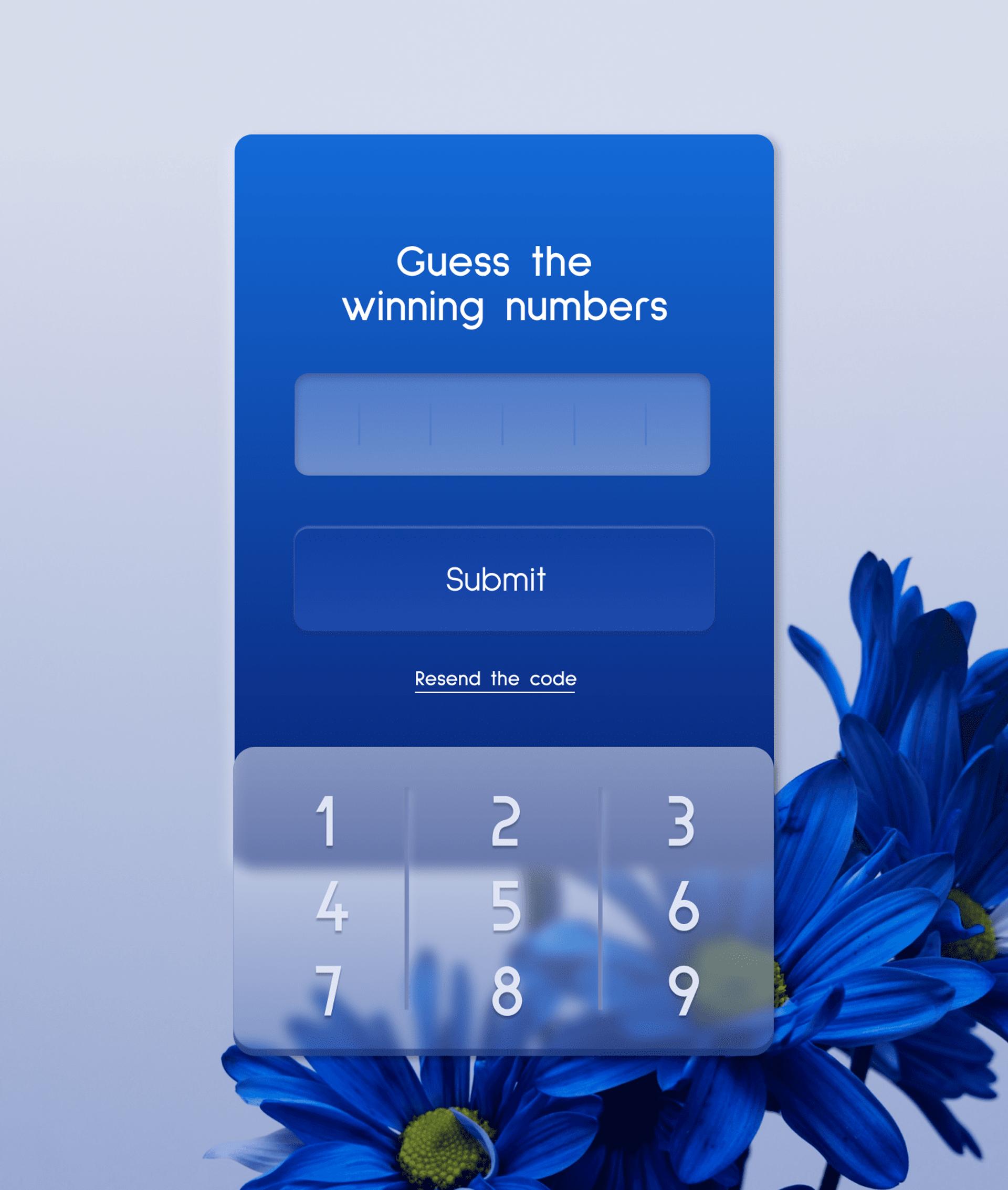The height and width of the screenshot is (1190, 1008).
Task: Tap the Resend the code link
Action: point(495,679)
